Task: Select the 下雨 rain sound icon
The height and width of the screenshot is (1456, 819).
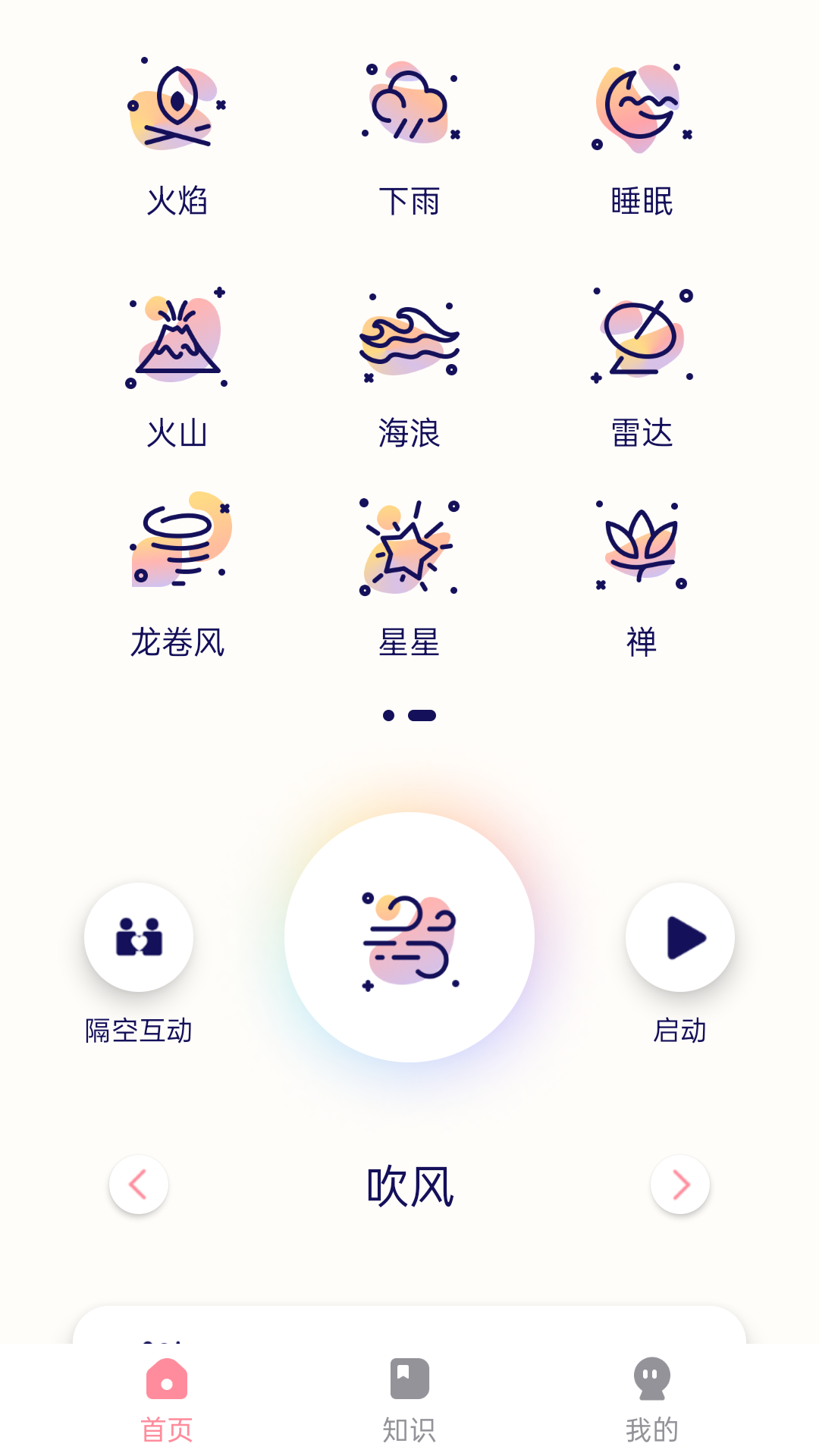Action: click(x=409, y=106)
